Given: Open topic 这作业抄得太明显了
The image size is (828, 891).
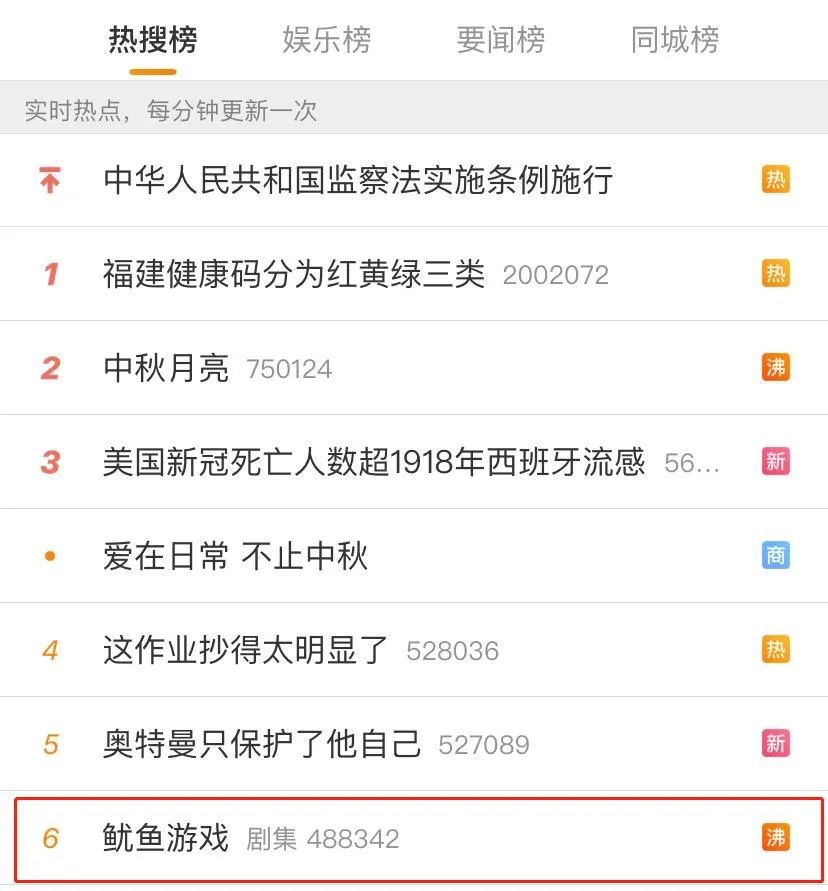Looking at the screenshot, I should pos(414,650).
